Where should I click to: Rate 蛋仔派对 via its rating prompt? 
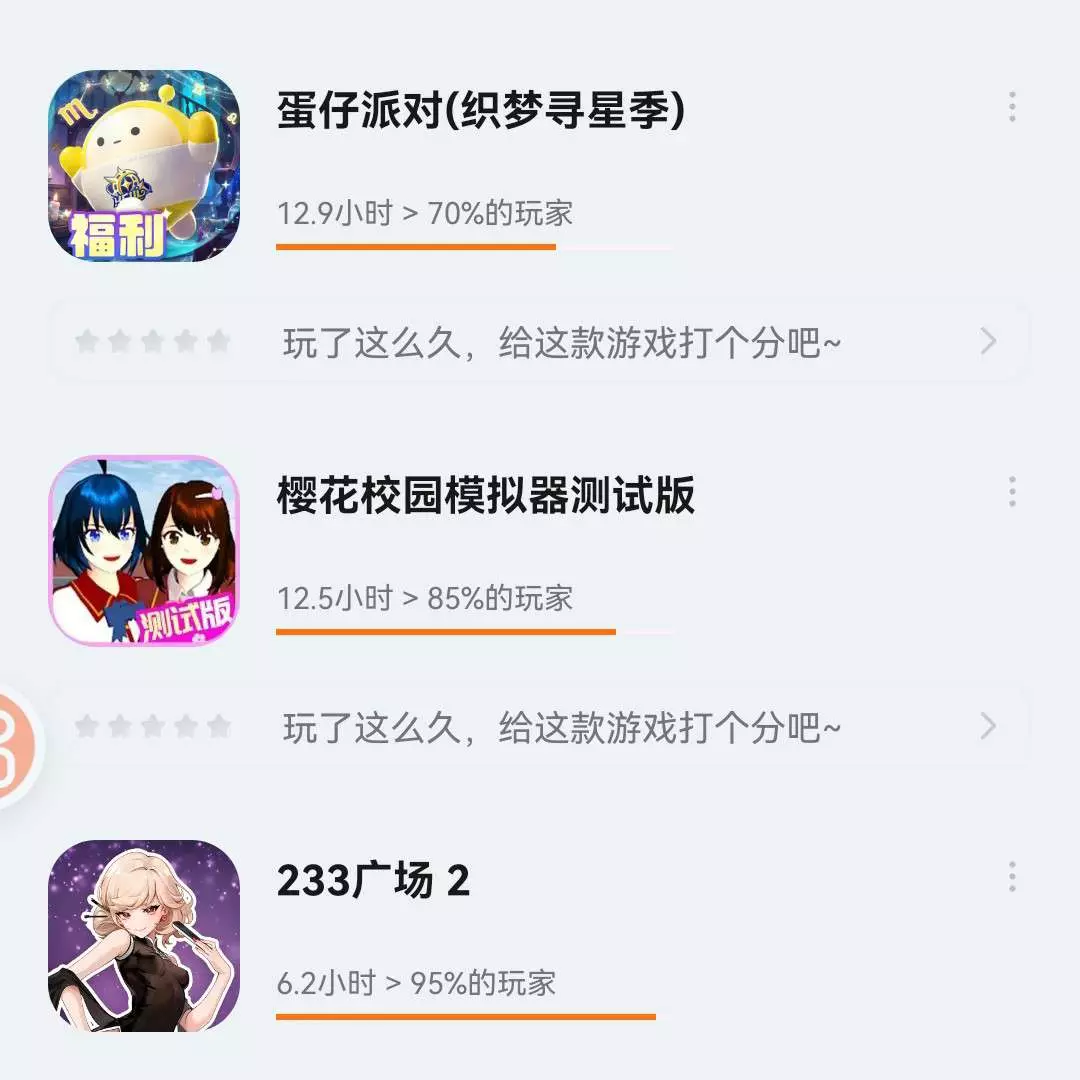540,343
